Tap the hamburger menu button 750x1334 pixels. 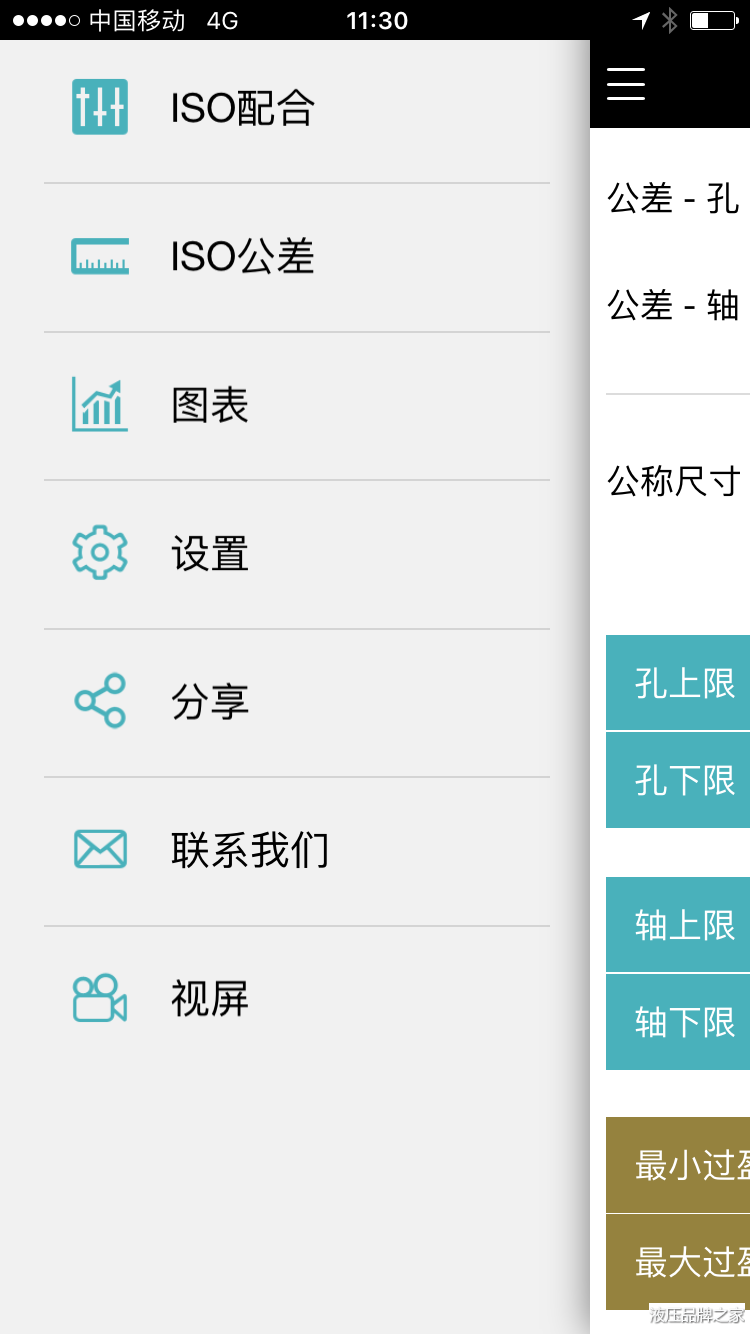pyautogui.click(x=626, y=84)
